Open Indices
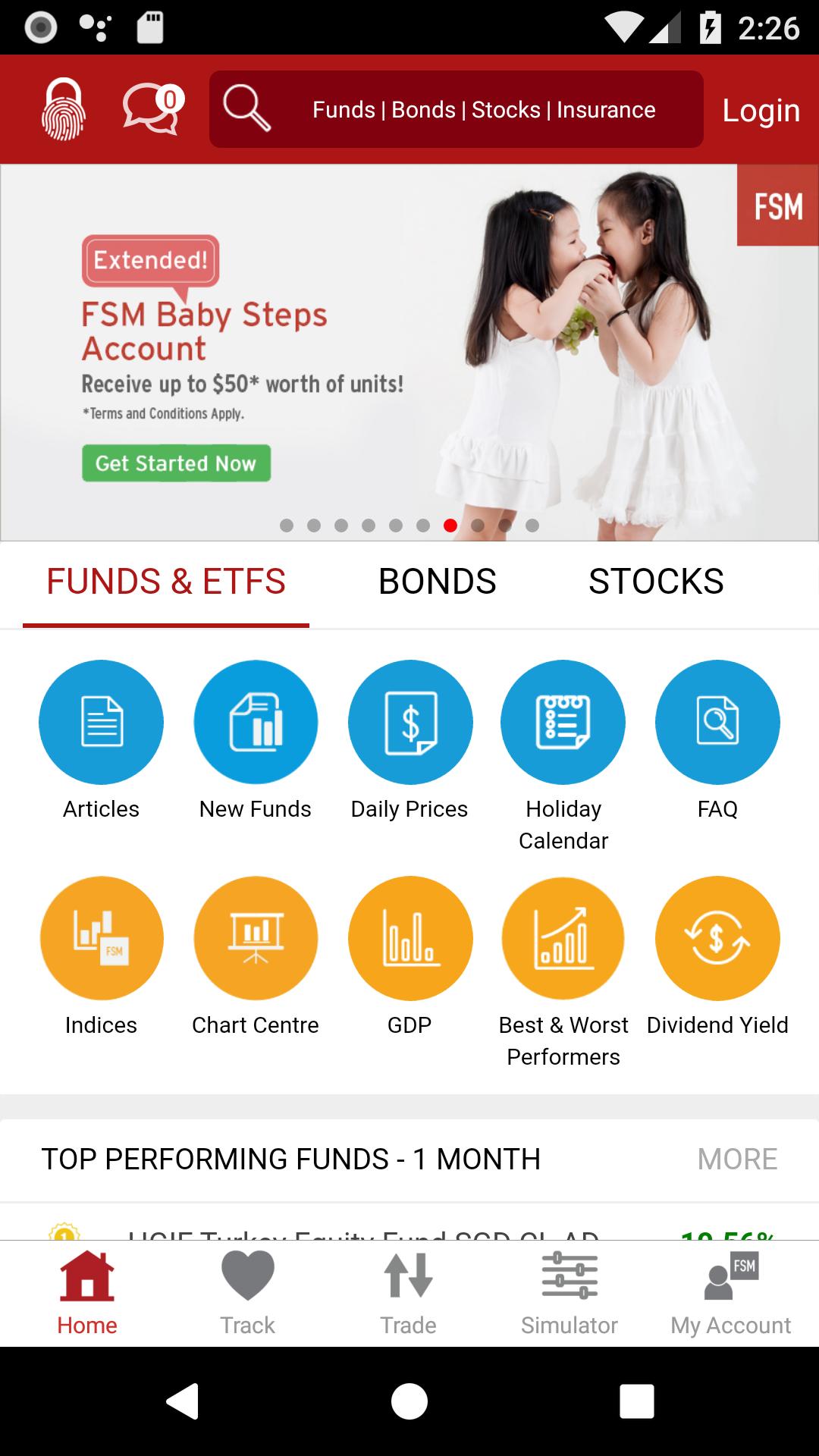 tap(101, 938)
